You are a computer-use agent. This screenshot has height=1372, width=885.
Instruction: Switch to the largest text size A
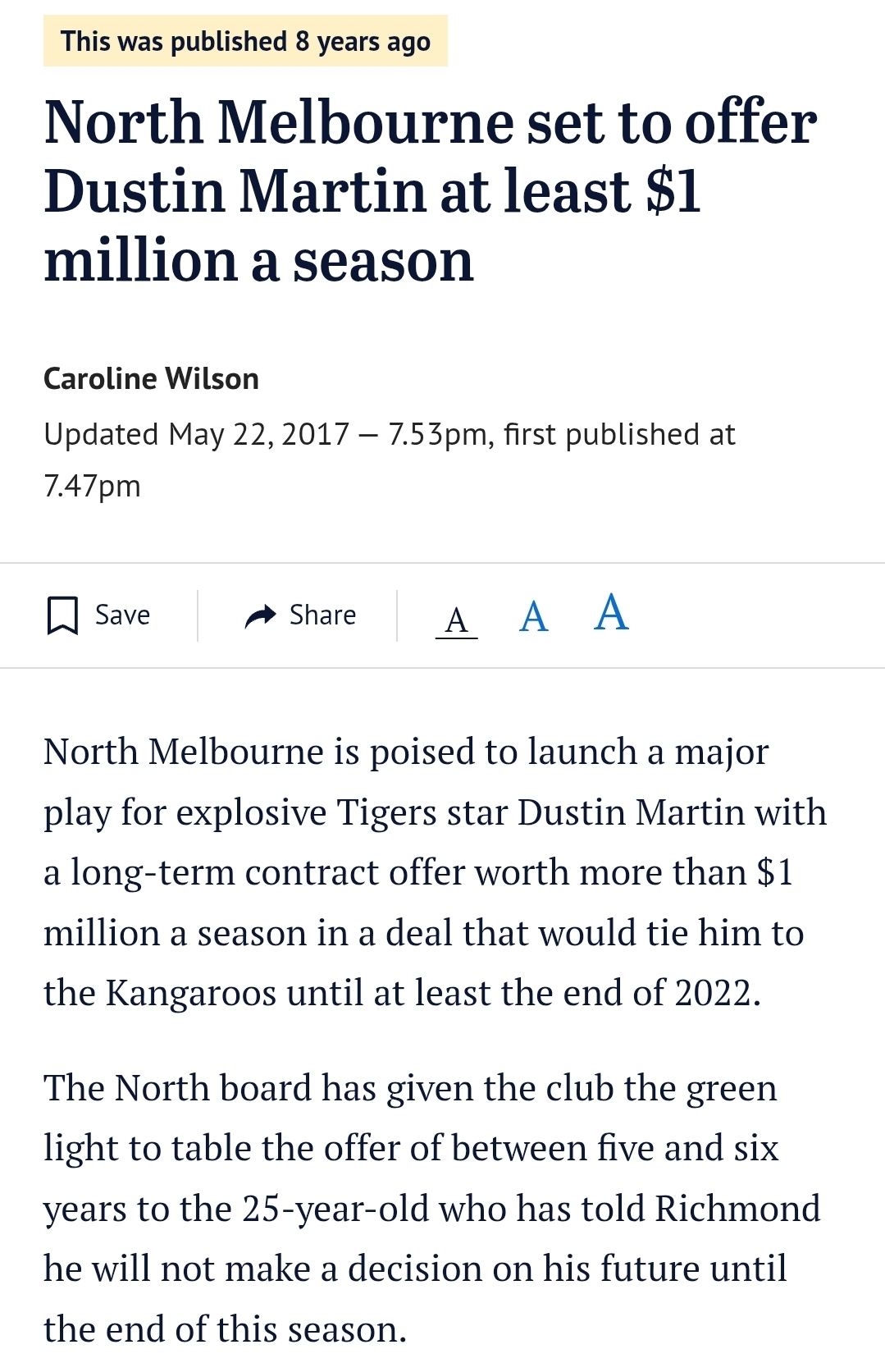click(x=611, y=613)
